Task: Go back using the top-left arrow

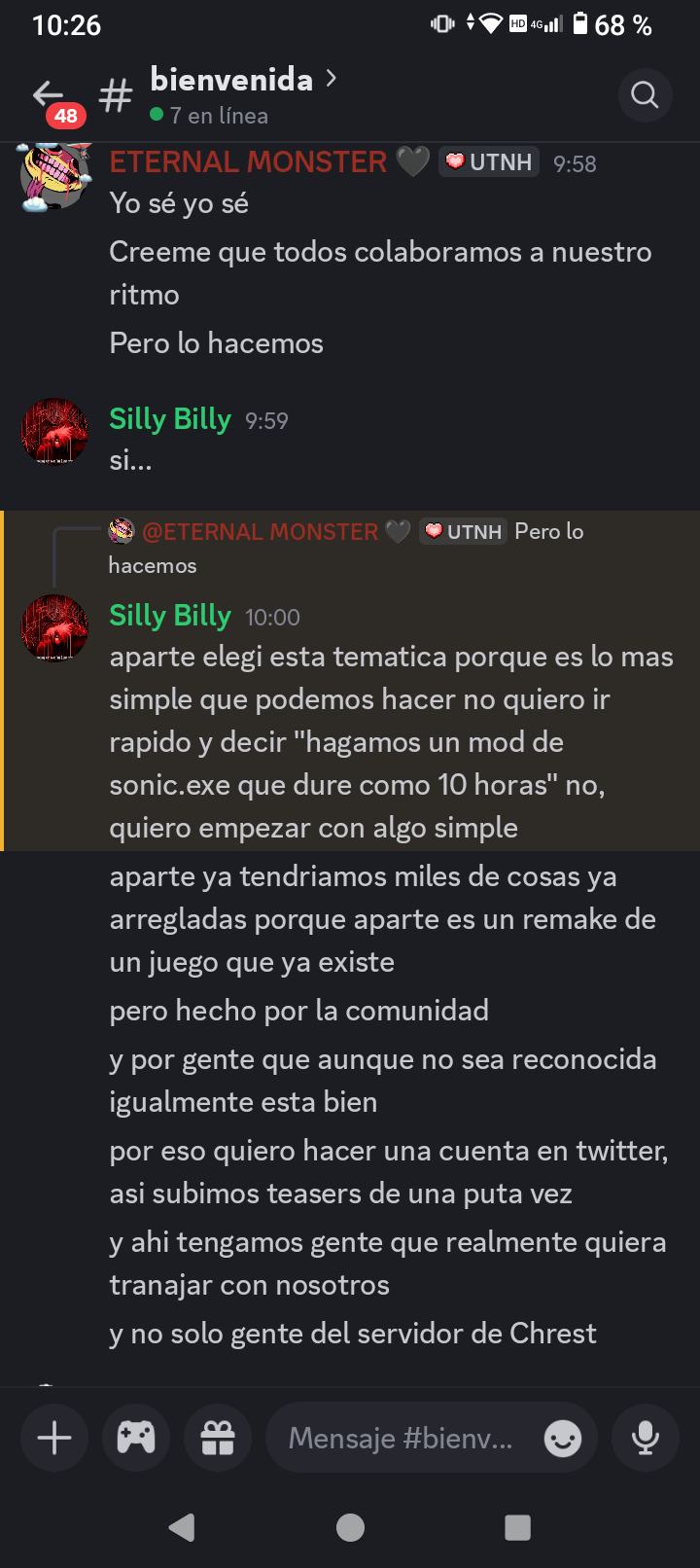Action: (48, 94)
